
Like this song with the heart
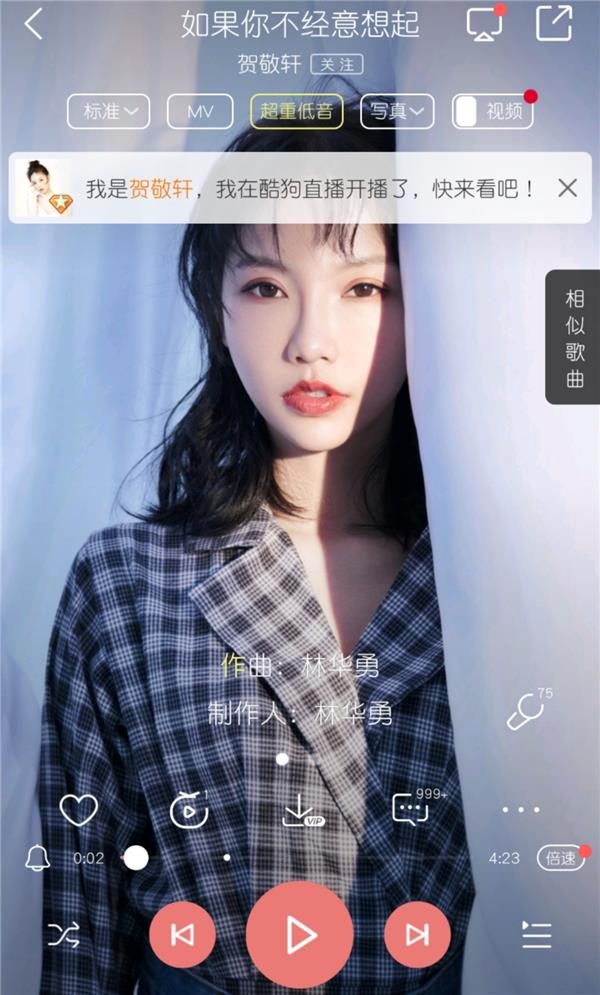(x=79, y=809)
